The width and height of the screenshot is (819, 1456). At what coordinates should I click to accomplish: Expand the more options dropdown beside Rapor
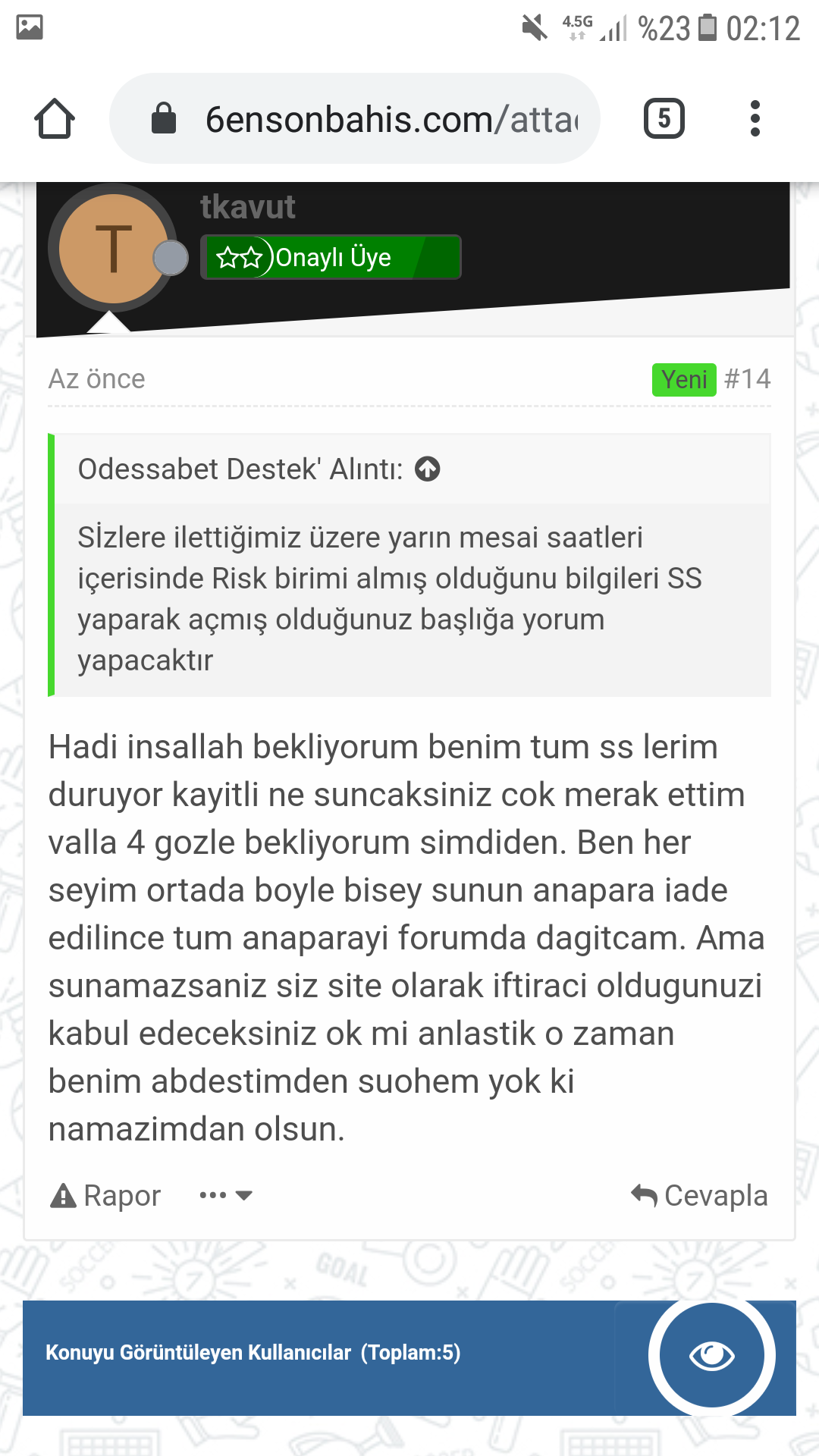pyautogui.click(x=225, y=1196)
